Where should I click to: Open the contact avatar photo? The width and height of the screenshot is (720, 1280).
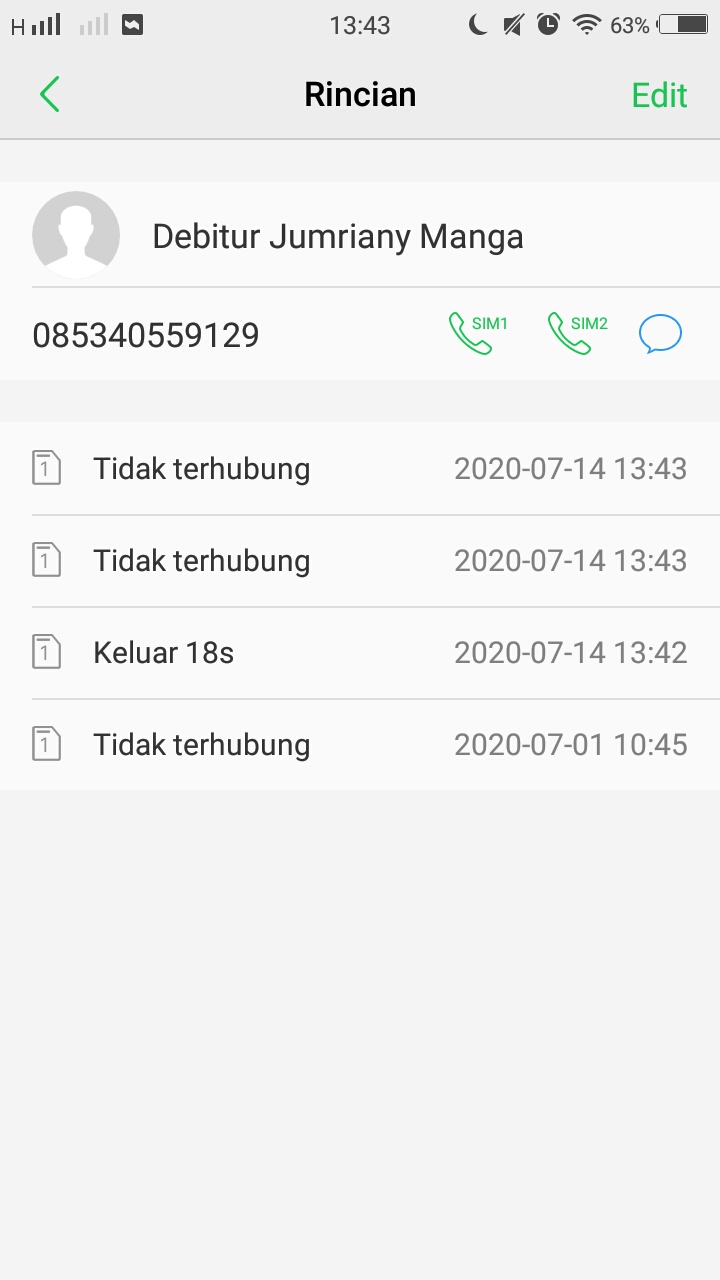(76, 235)
